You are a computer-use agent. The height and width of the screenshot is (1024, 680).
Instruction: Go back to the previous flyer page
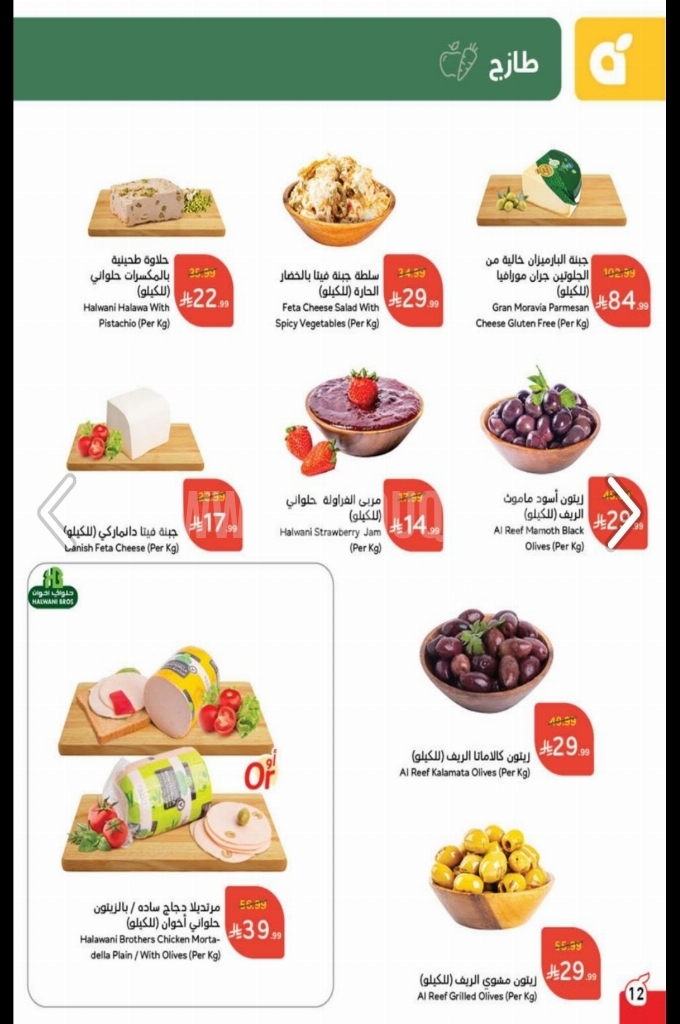click(56, 512)
